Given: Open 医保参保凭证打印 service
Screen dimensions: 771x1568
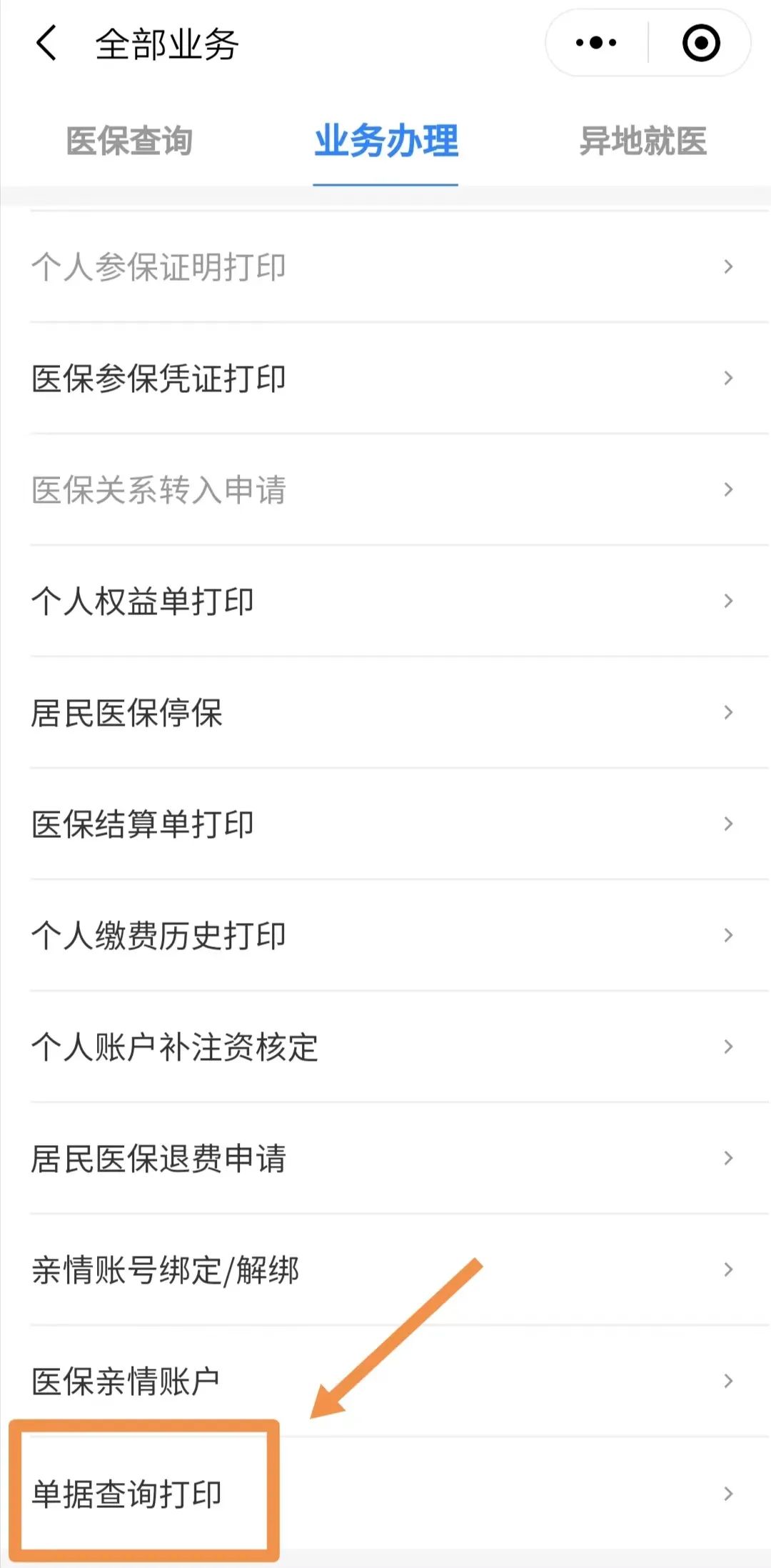Looking at the screenshot, I should tap(157, 379).
